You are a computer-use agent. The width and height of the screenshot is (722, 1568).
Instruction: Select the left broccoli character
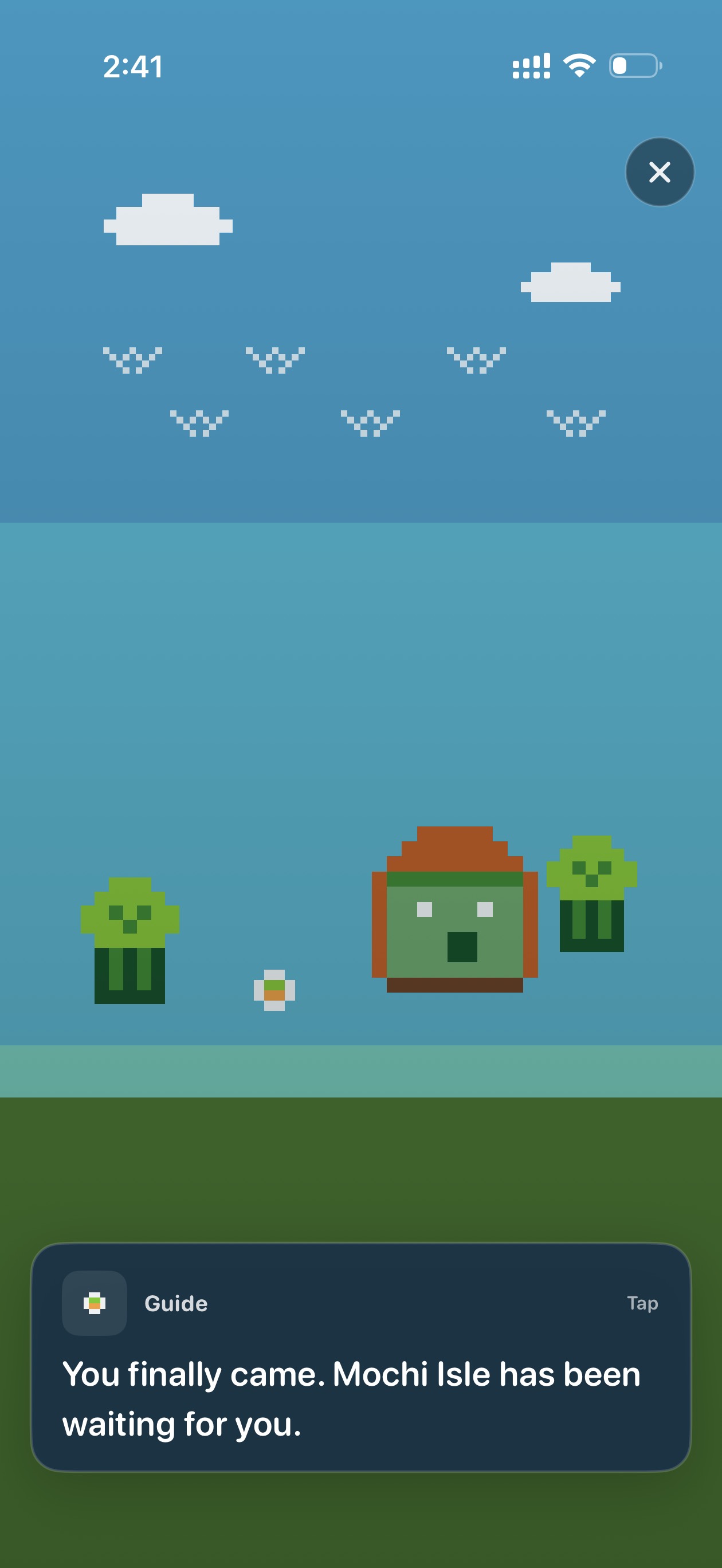pyautogui.click(x=129, y=943)
